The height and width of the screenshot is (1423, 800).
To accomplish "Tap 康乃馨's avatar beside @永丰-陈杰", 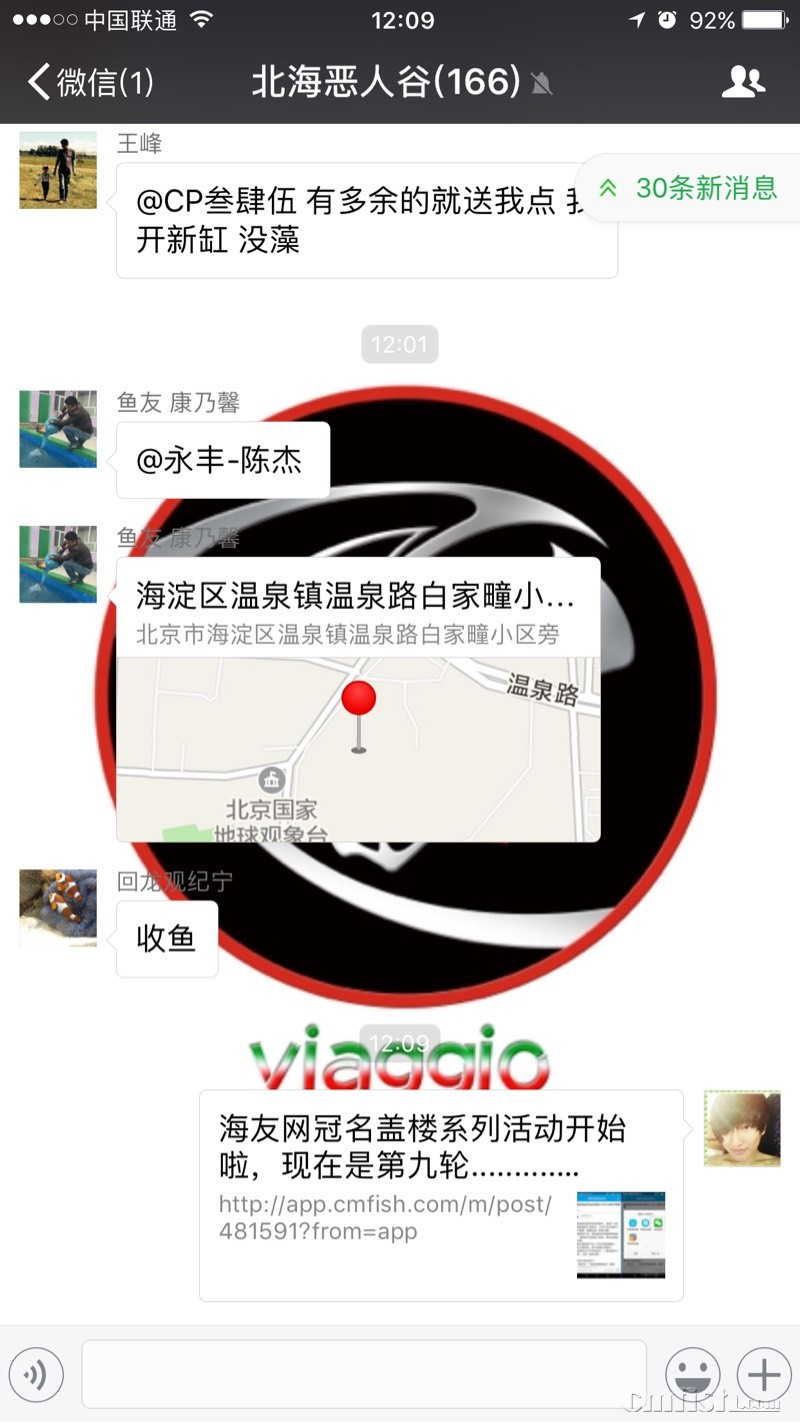I will (x=58, y=429).
